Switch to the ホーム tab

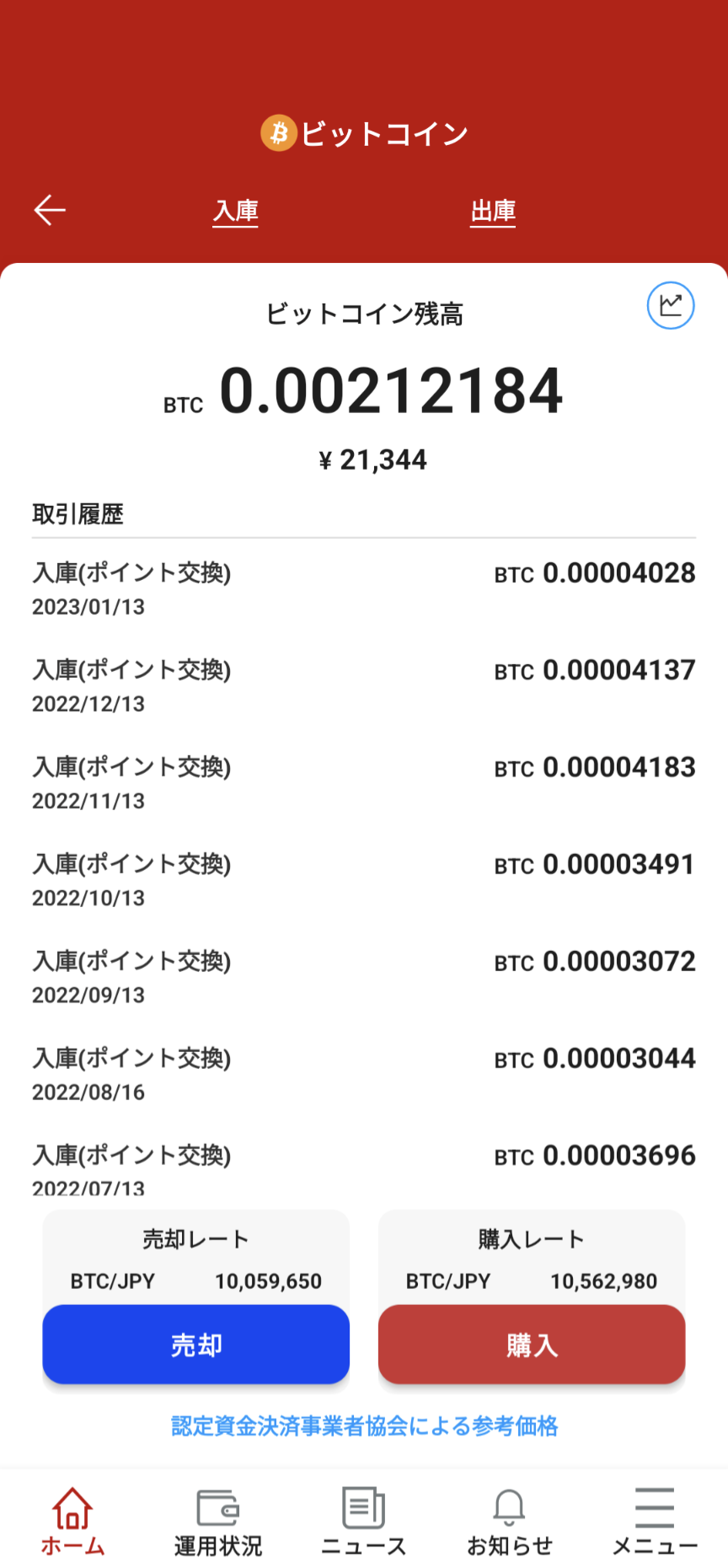72,1521
